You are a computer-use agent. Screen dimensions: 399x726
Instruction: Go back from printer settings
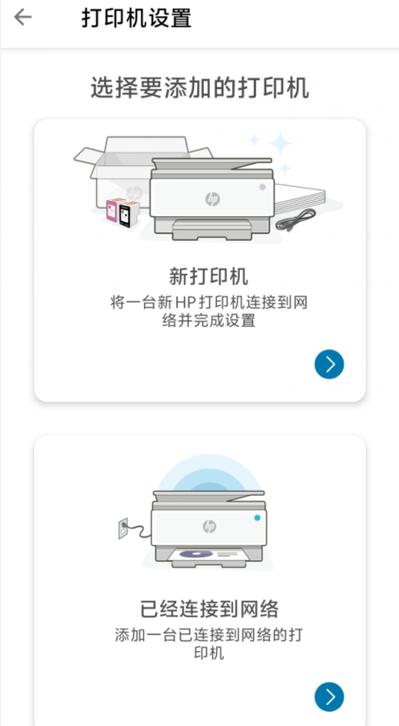pos(22,18)
